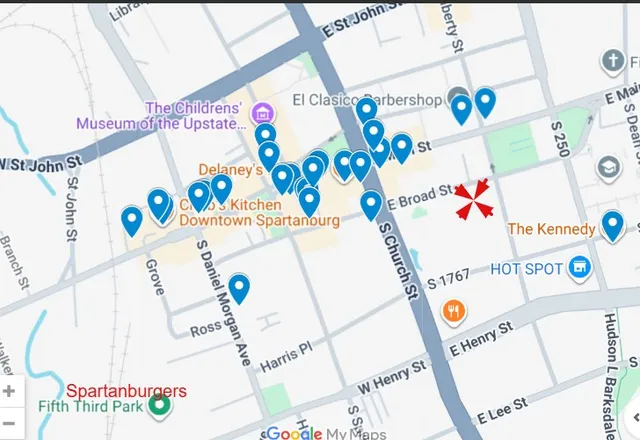Open the Google logo link
This screenshot has width=640, height=440.
coord(292,433)
